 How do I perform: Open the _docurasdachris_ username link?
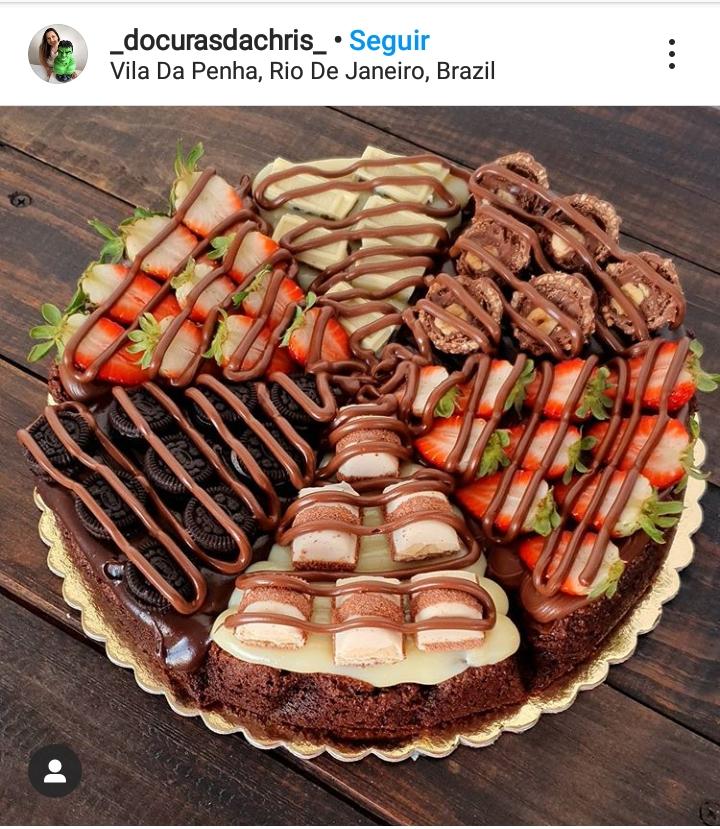pyautogui.click(x=218, y=41)
